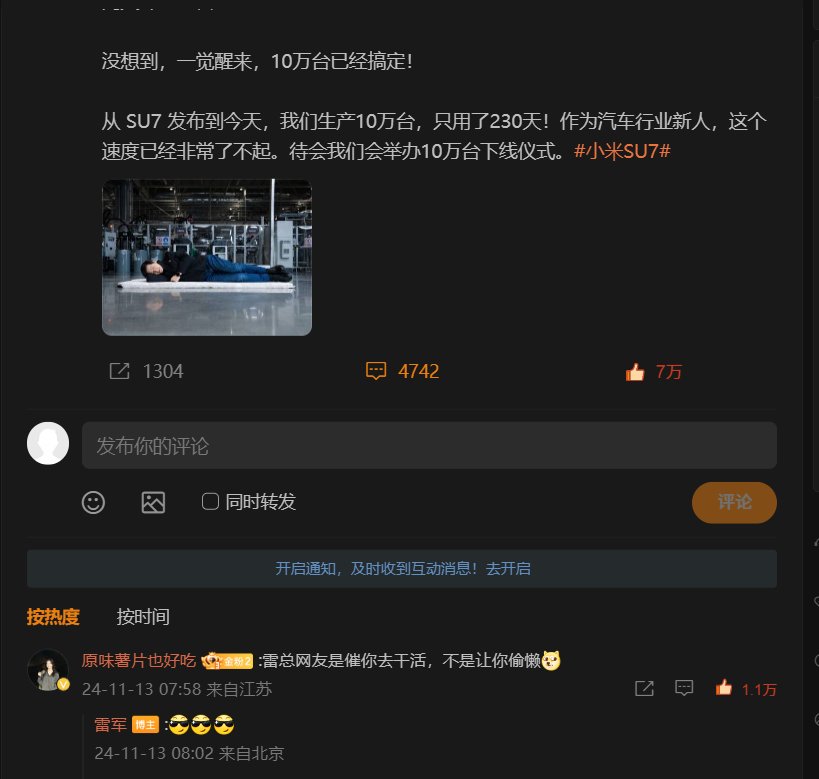Switch comment sorting to 按时间
The image size is (819, 779).
[143, 616]
